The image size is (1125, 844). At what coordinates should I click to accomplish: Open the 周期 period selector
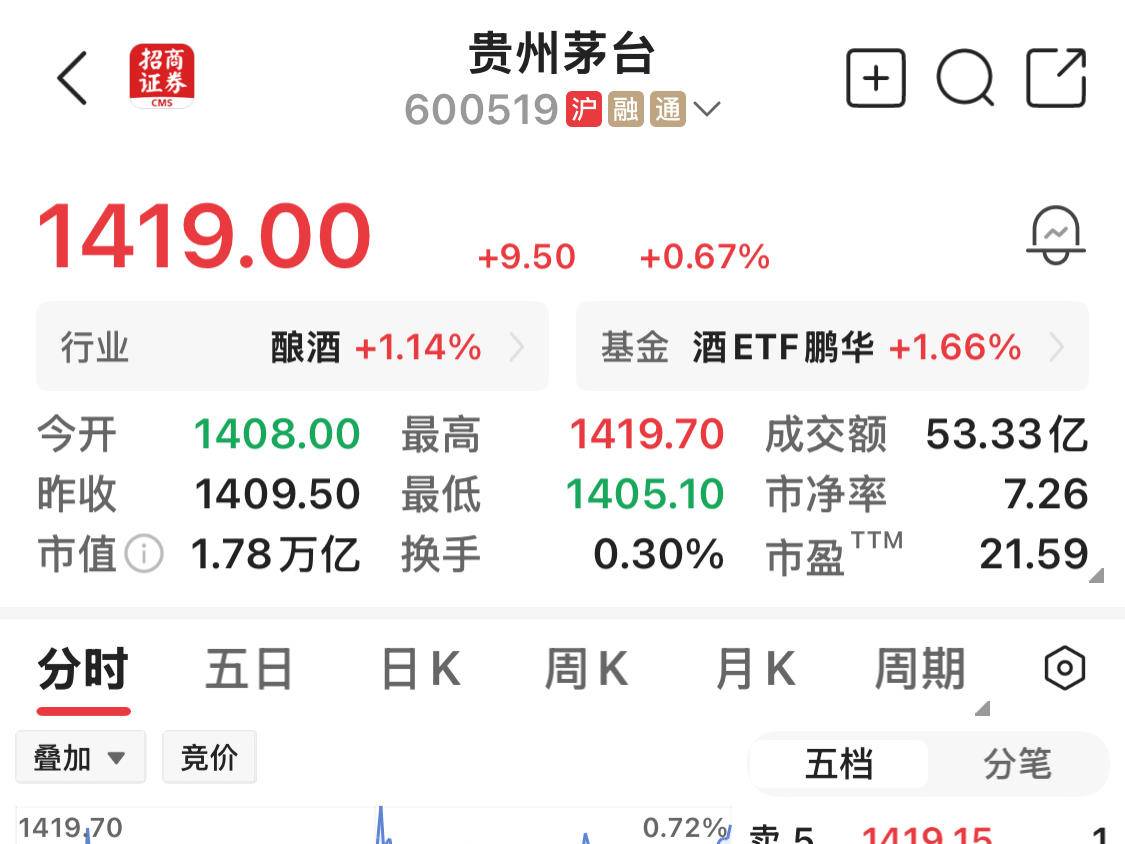(x=921, y=669)
